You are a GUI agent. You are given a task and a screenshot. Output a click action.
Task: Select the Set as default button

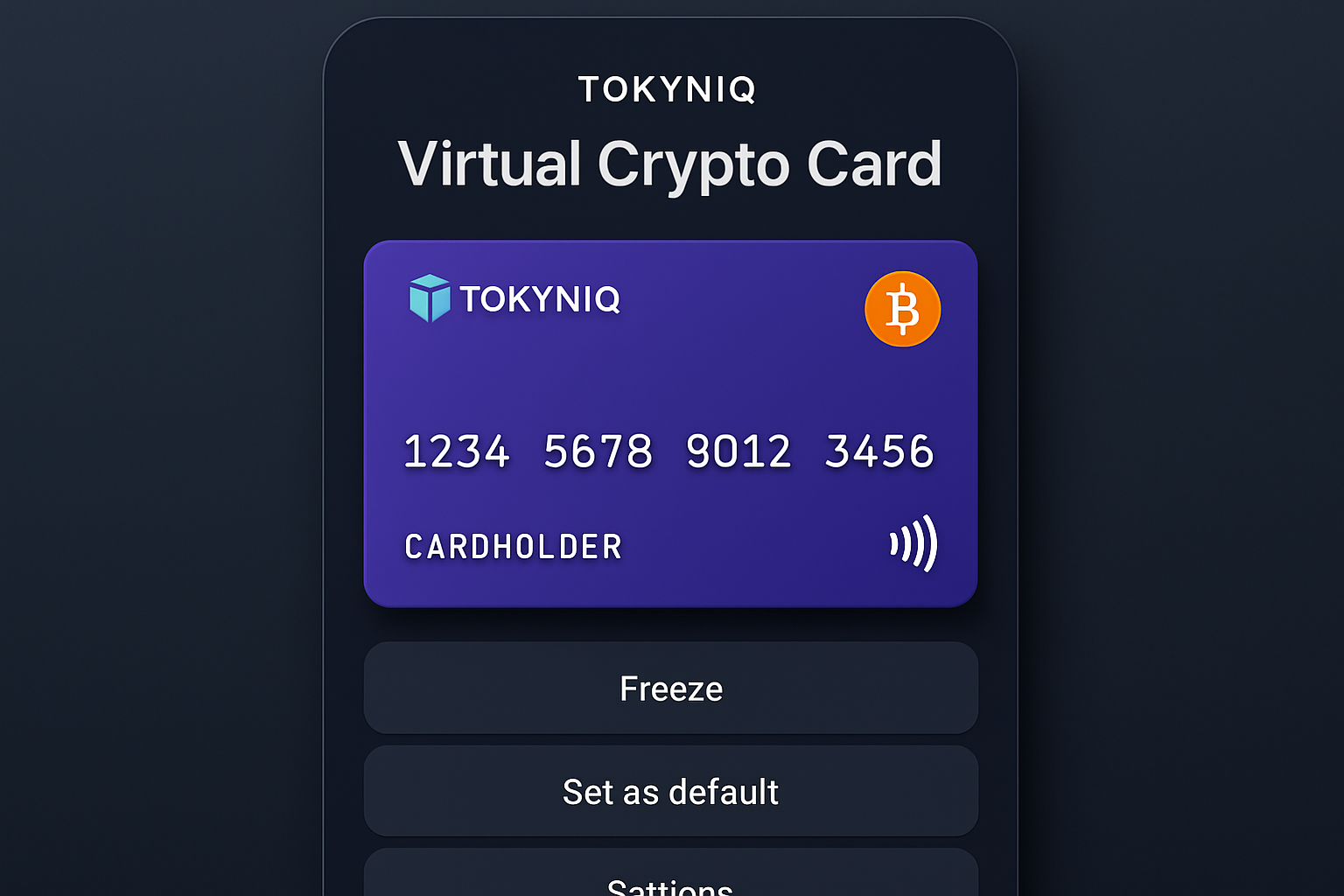670,792
